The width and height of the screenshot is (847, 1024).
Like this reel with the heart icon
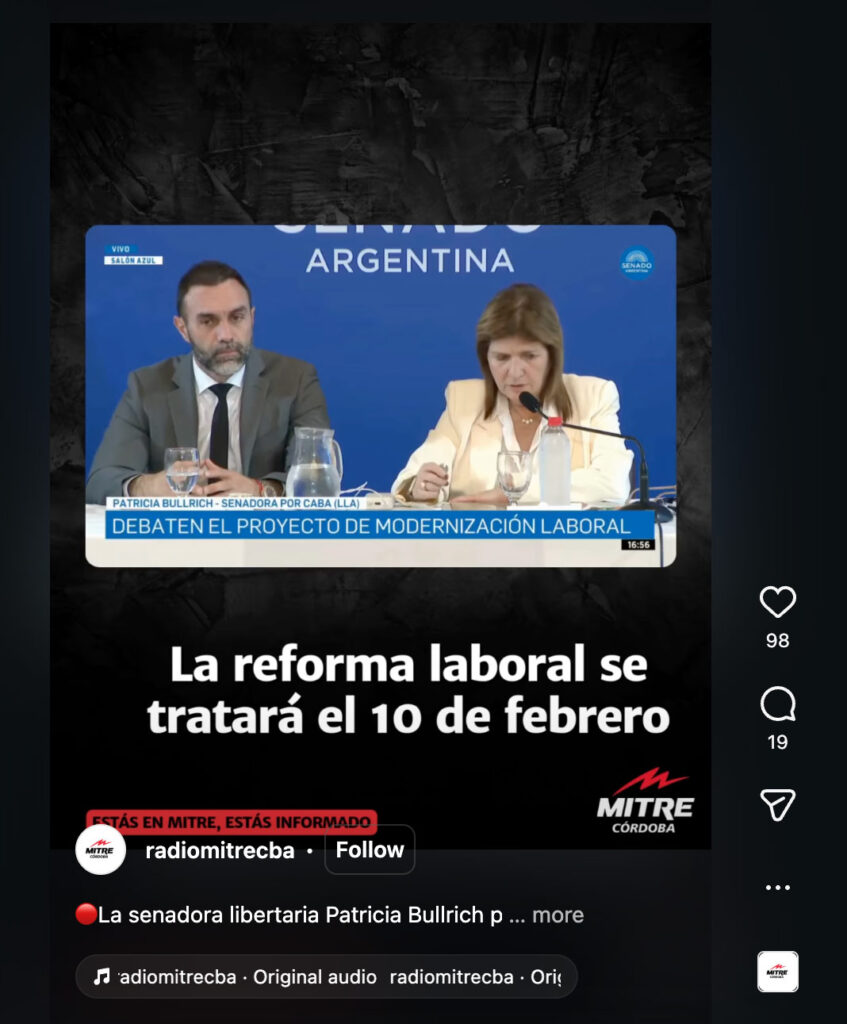(777, 602)
